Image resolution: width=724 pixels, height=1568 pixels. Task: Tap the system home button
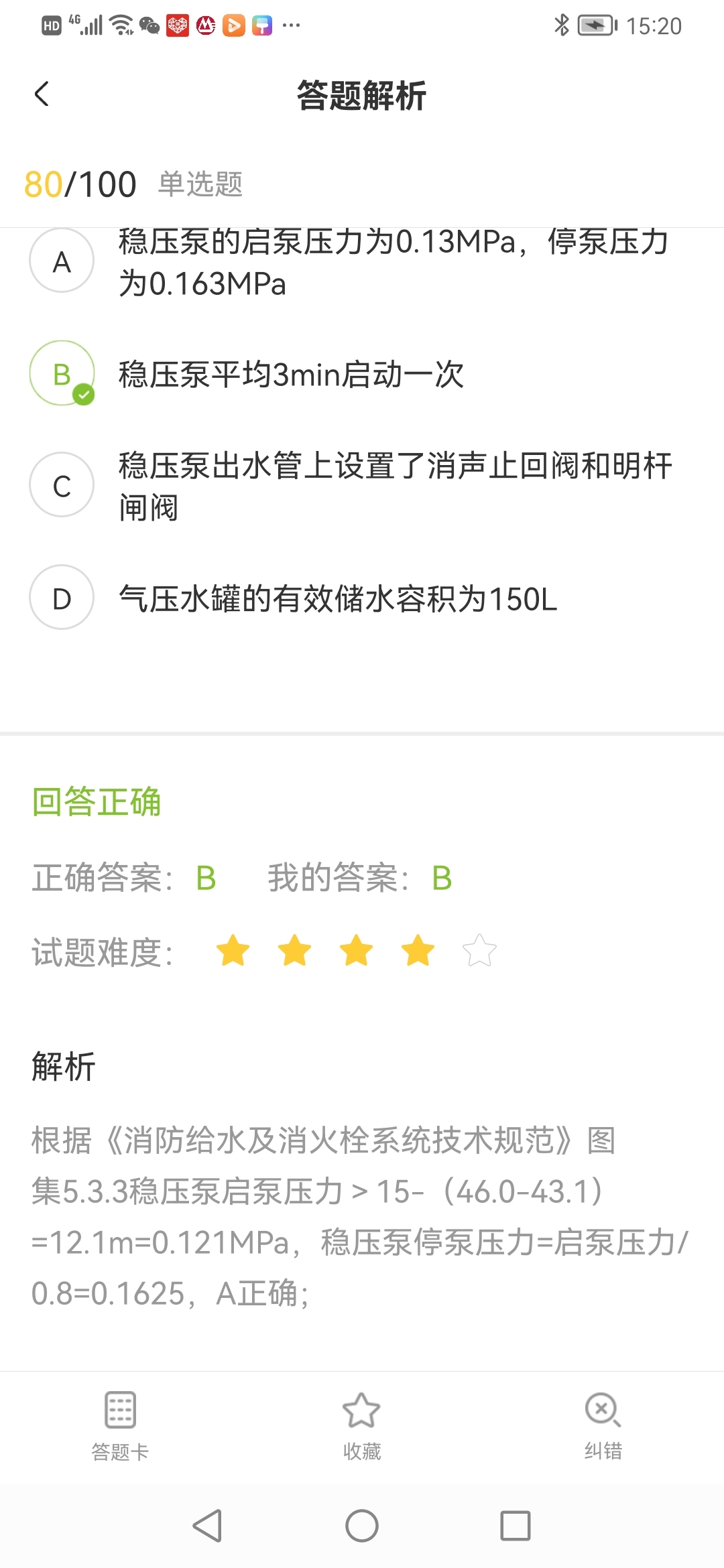(x=362, y=1526)
